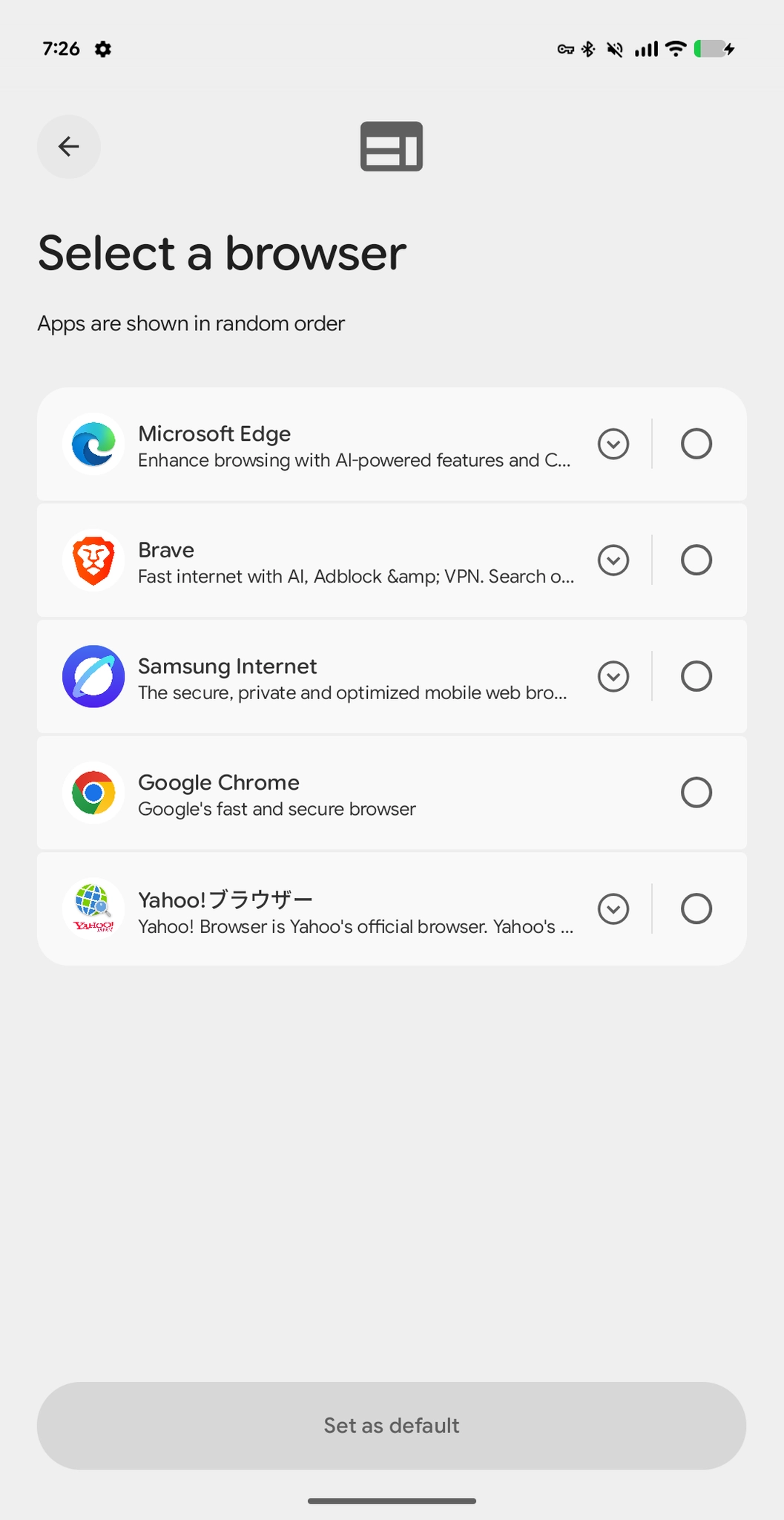Go back using the arrow button
The image size is (784, 1520).
68,146
